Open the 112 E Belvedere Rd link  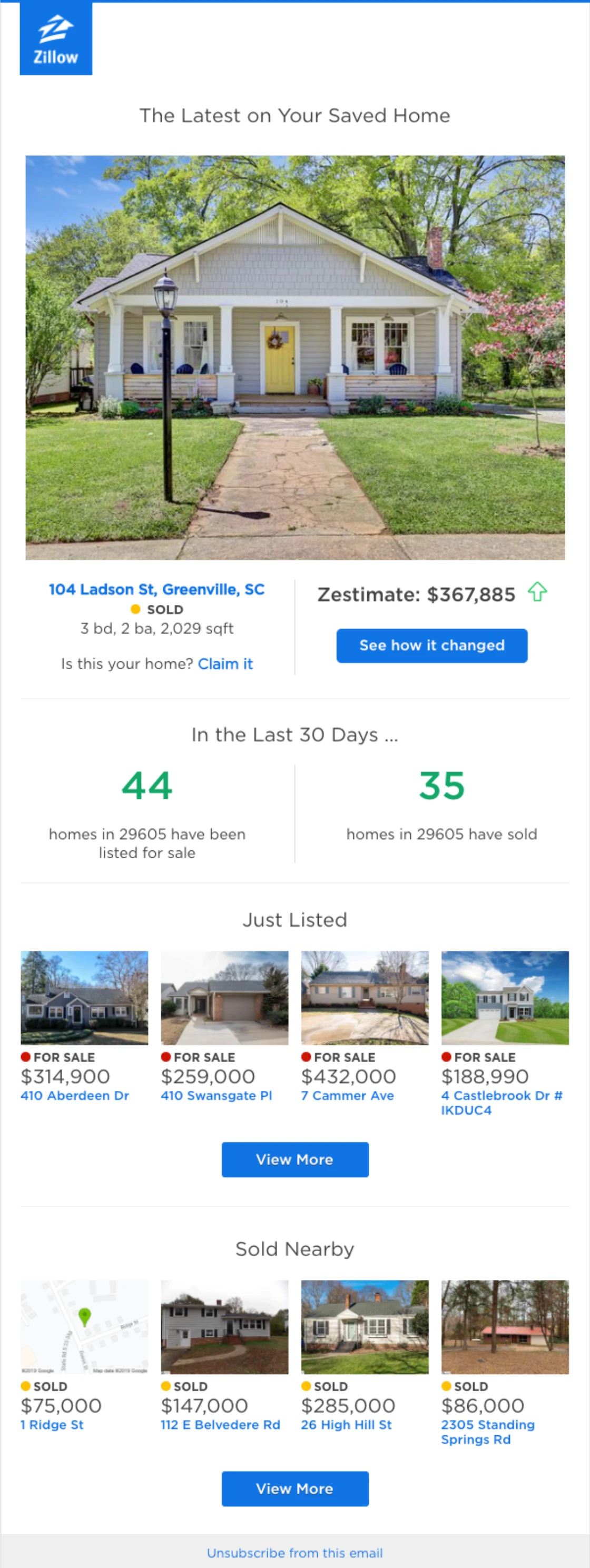pyautogui.click(x=220, y=1424)
